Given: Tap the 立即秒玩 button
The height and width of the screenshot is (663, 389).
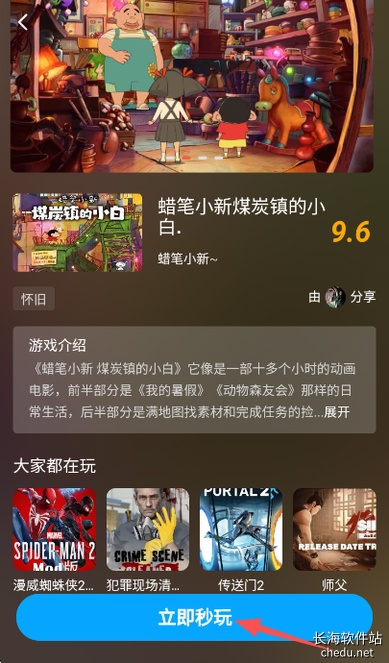Looking at the screenshot, I should (x=194, y=617).
